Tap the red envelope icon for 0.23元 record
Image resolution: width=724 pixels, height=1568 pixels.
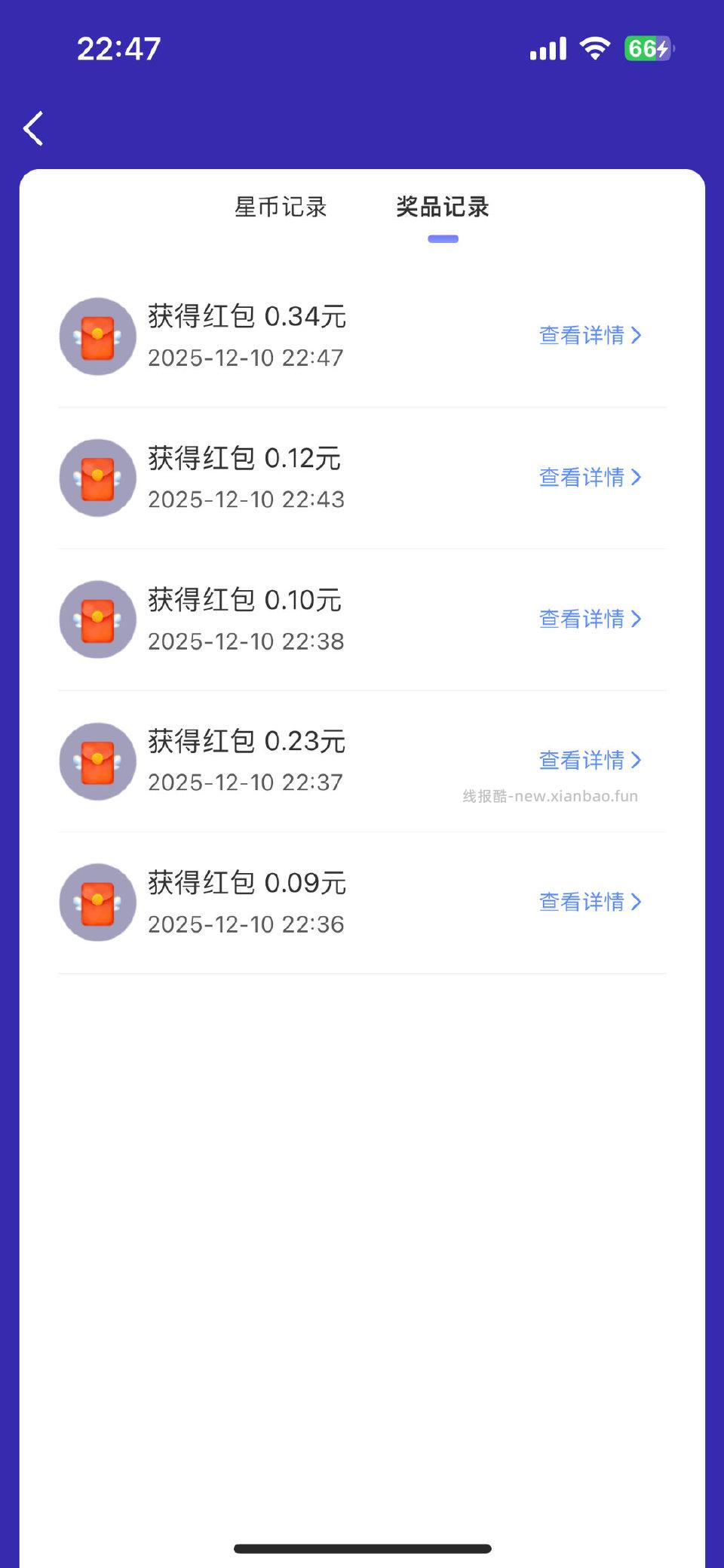point(97,761)
